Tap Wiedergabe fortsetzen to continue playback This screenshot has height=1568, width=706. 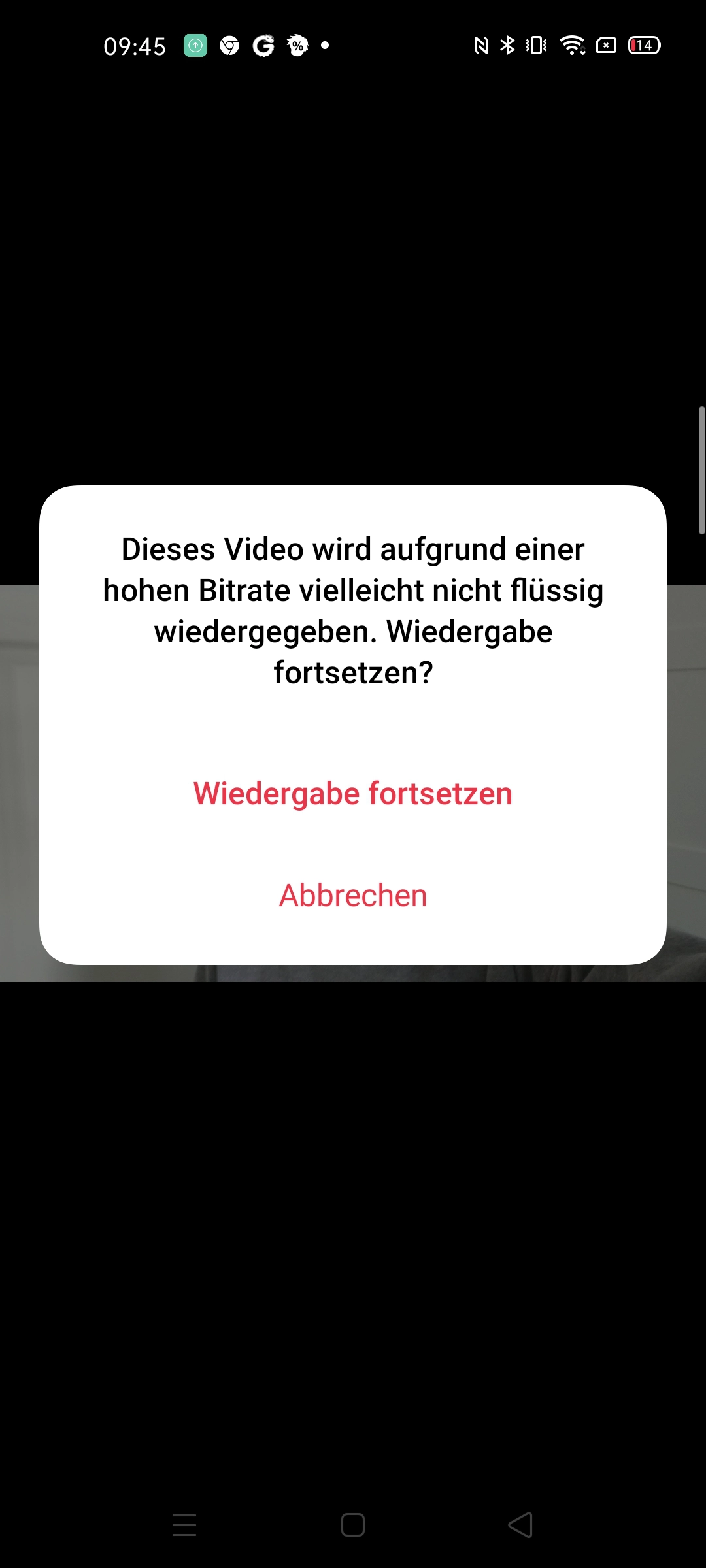[x=353, y=793]
